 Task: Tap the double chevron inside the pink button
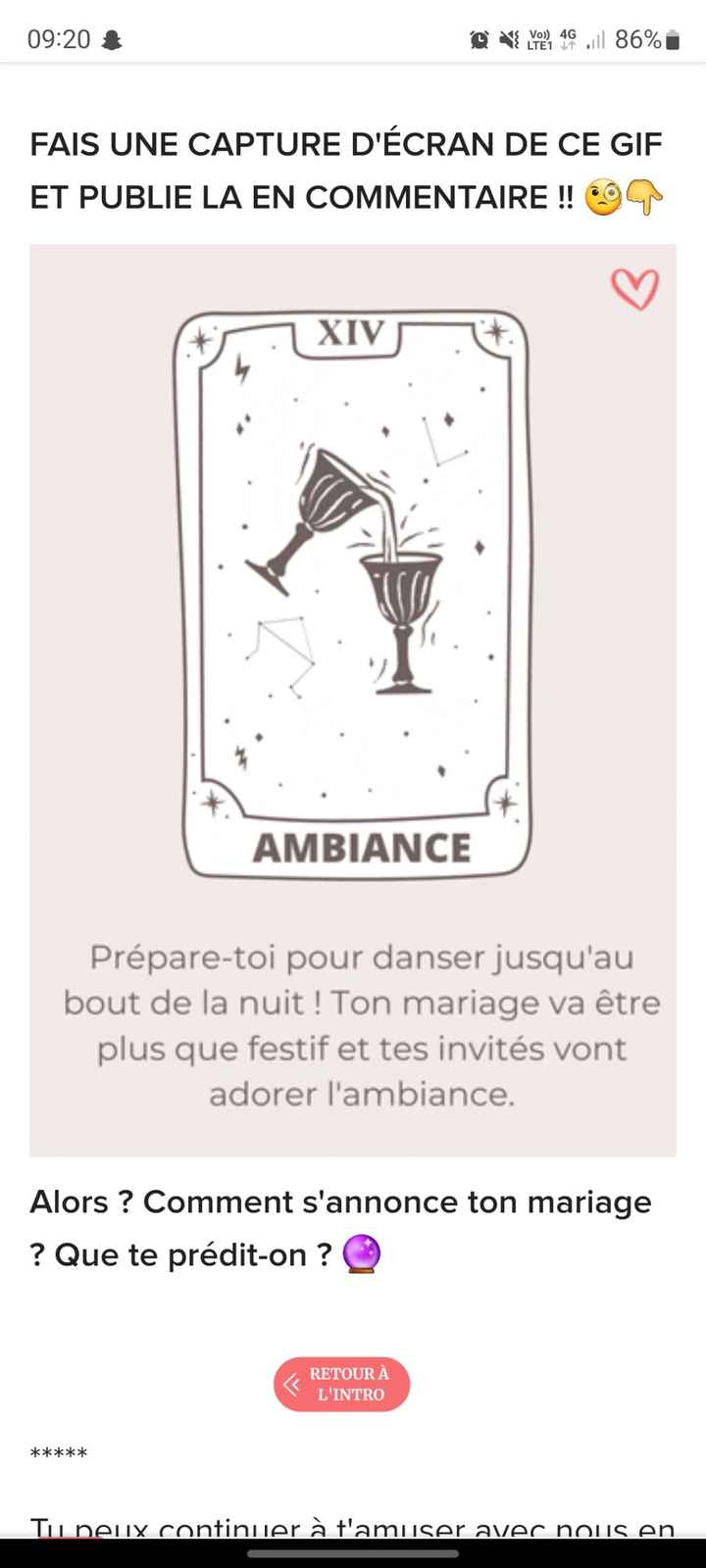point(290,1384)
